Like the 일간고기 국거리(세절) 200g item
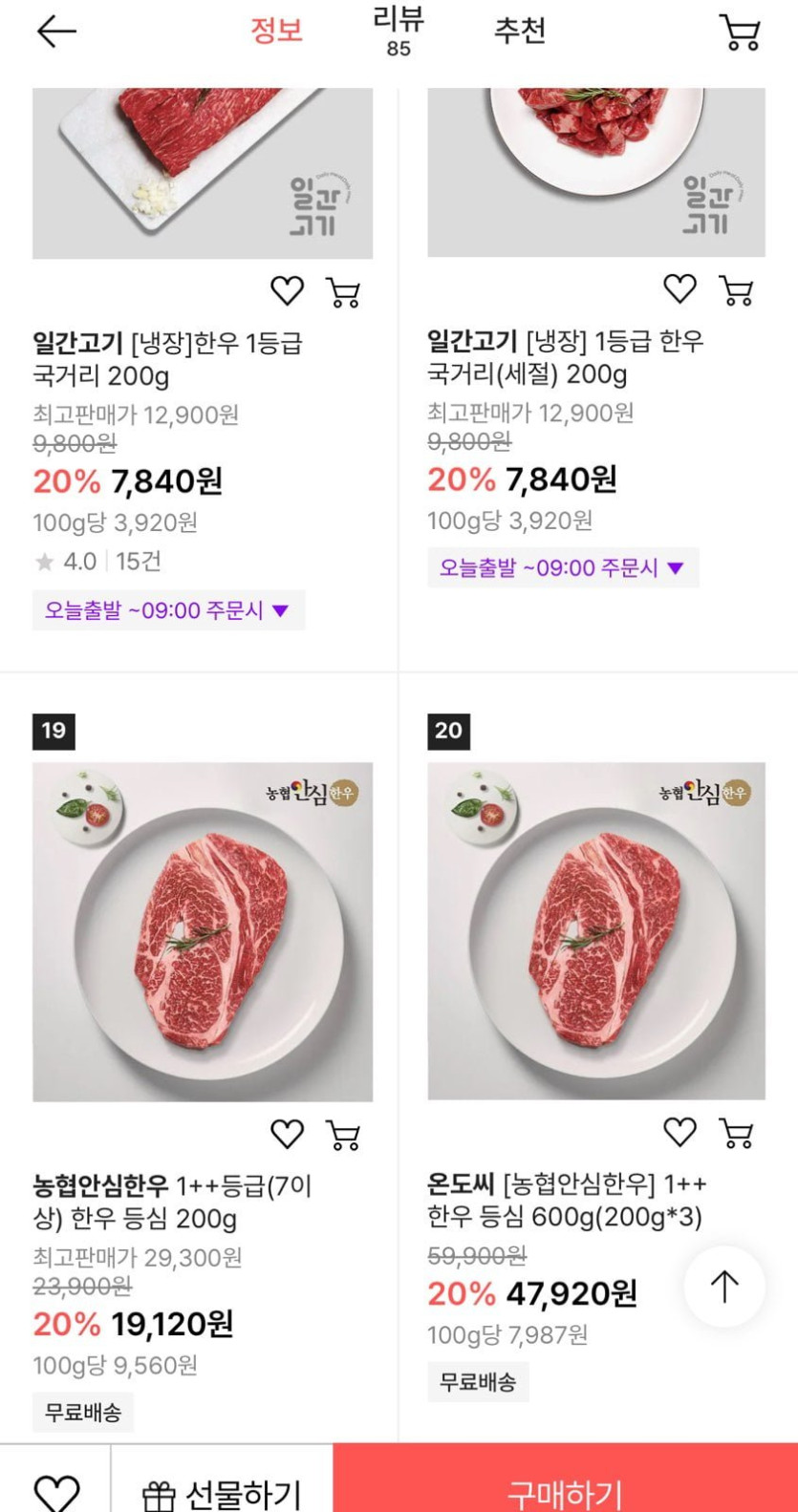Image resolution: width=798 pixels, height=1512 pixels. (679, 288)
